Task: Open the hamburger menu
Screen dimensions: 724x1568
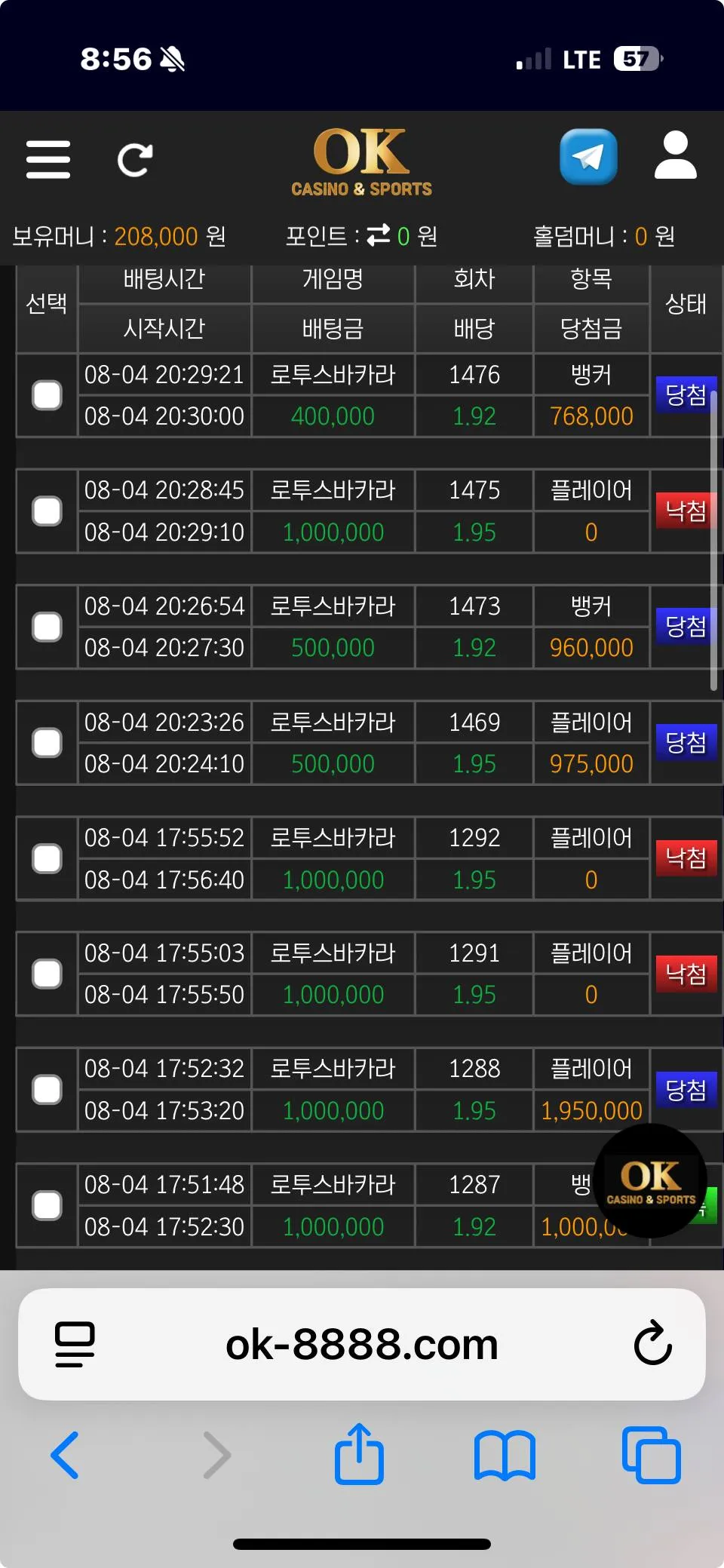Action: 48,159
